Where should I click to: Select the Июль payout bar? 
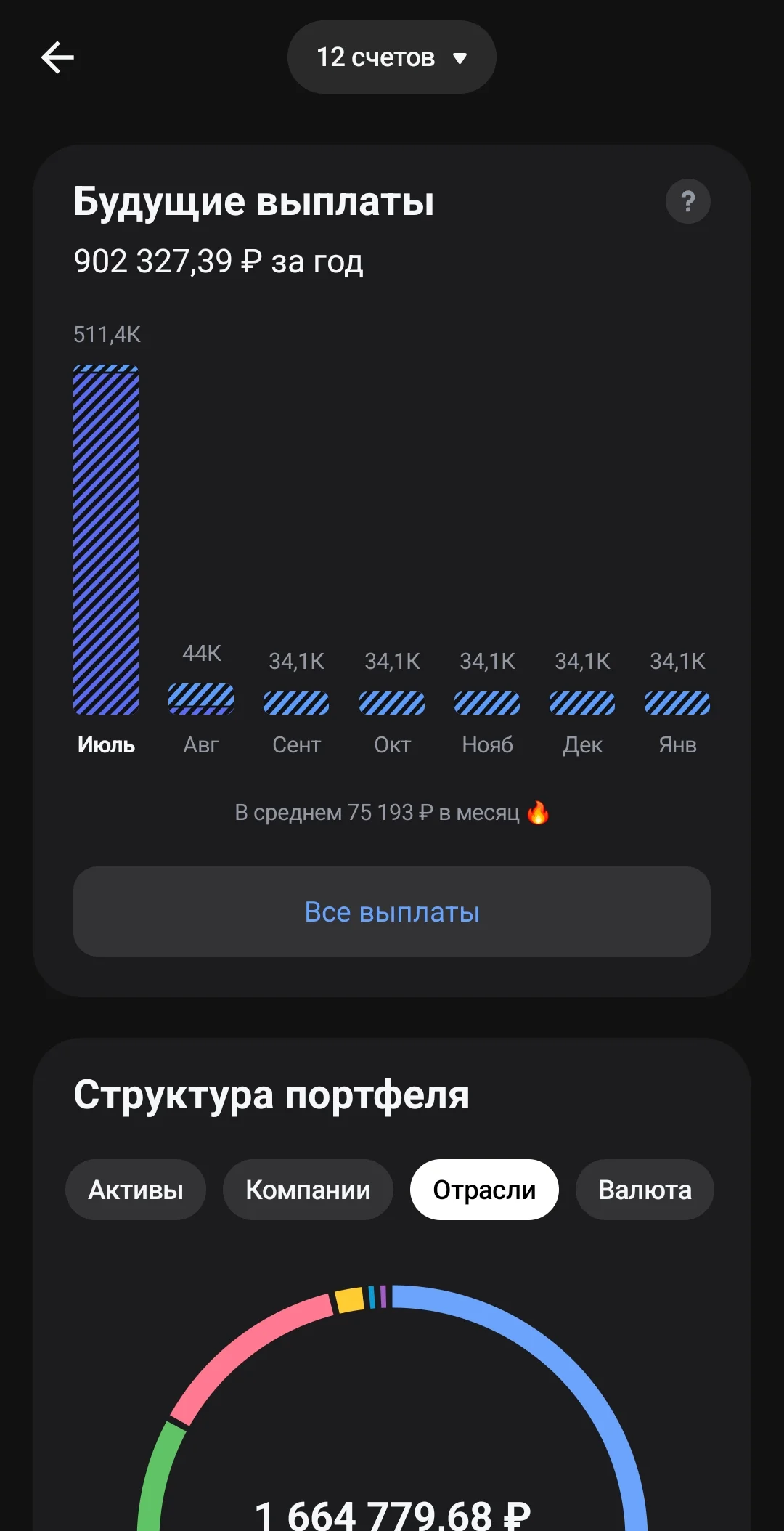(106, 540)
